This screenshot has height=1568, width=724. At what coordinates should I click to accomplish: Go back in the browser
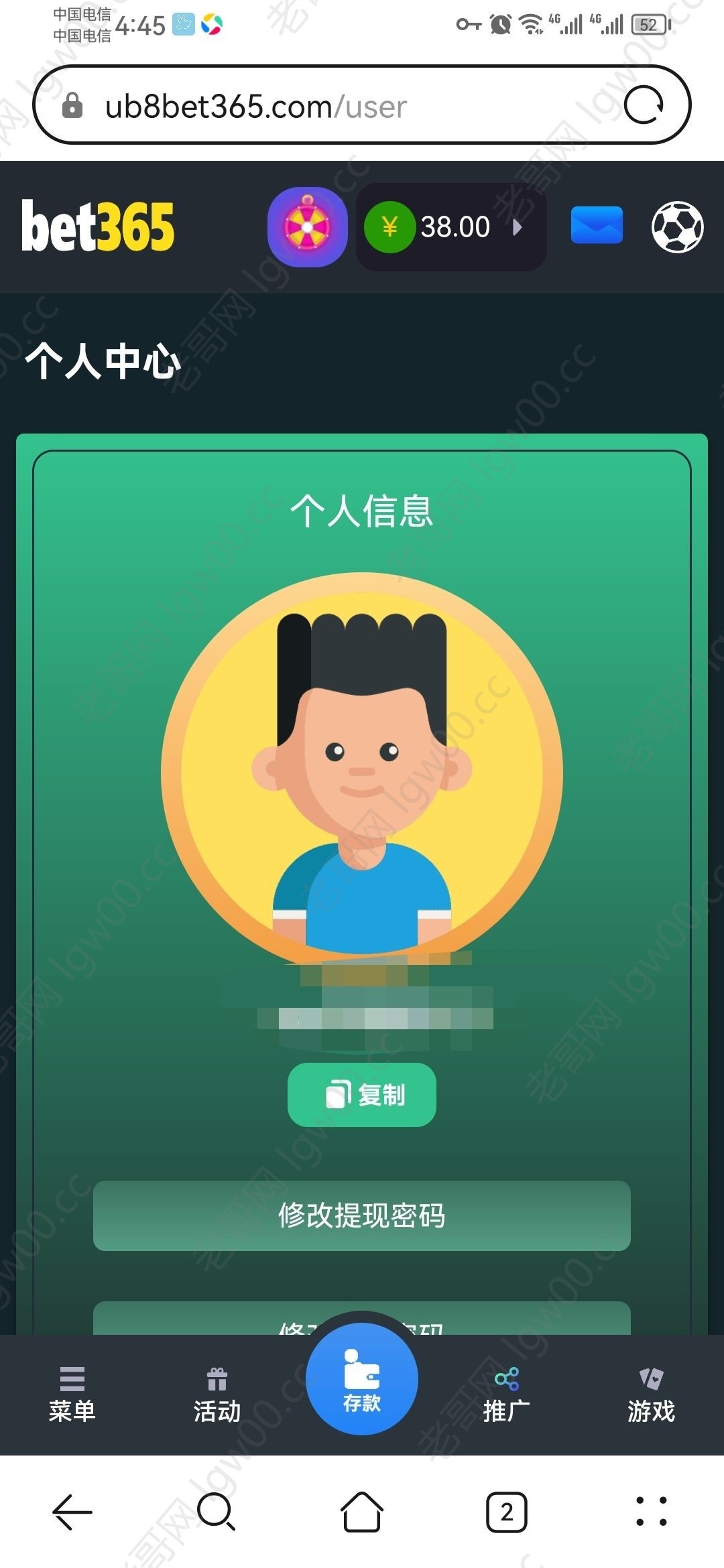pyautogui.click(x=72, y=1512)
